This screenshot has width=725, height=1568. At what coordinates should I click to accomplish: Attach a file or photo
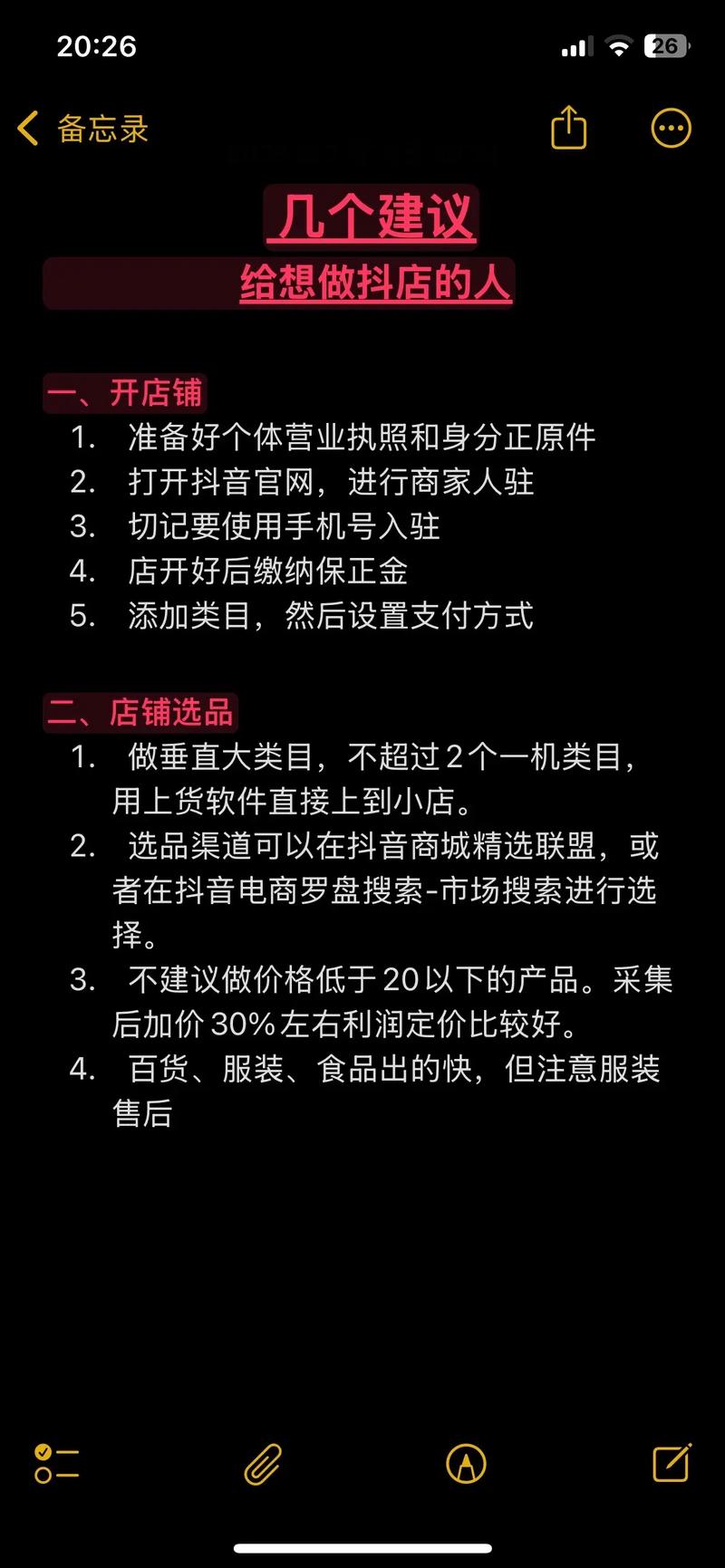click(x=263, y=1463)
